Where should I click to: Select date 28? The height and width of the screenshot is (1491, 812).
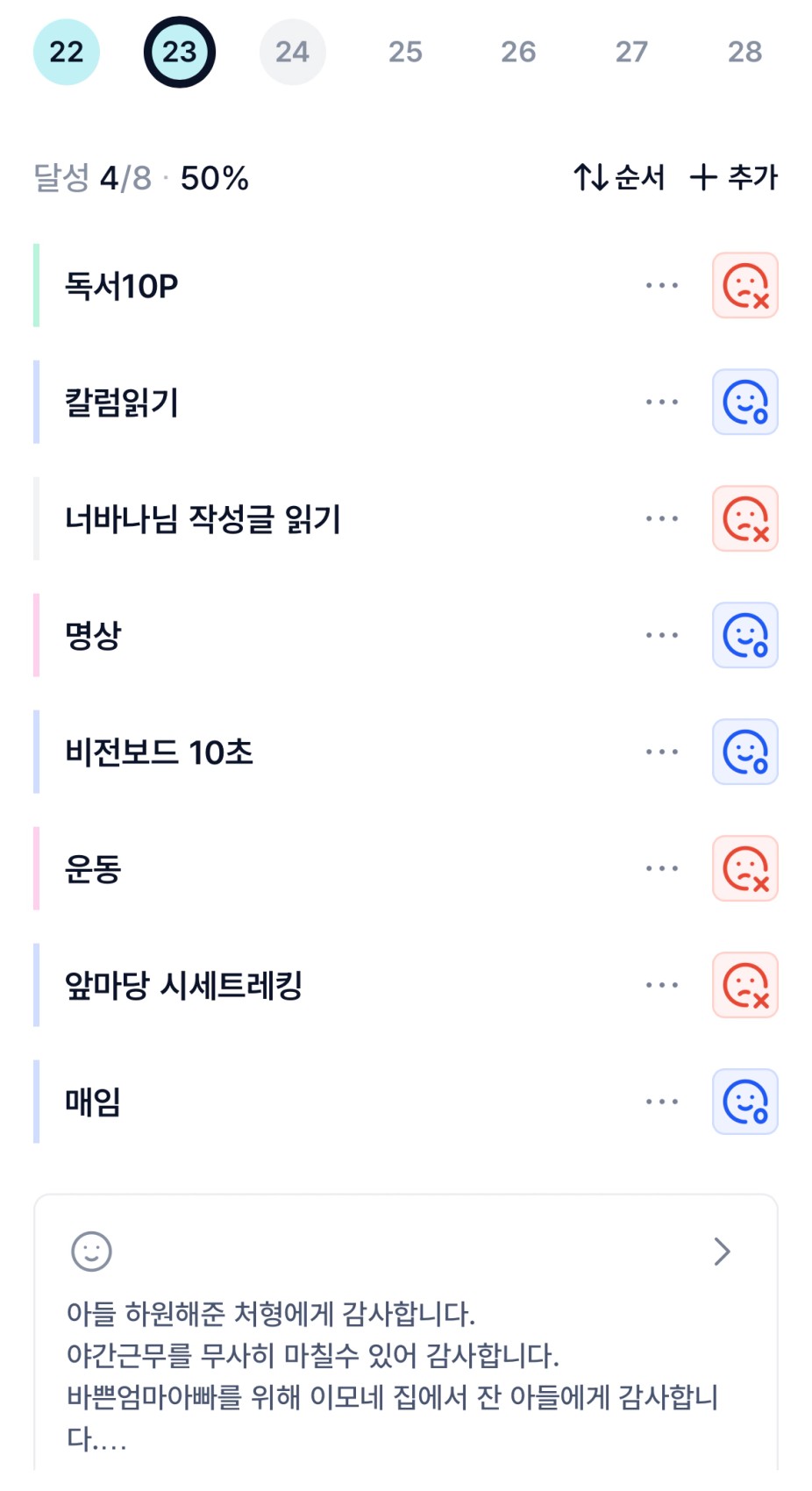[744, 52]
